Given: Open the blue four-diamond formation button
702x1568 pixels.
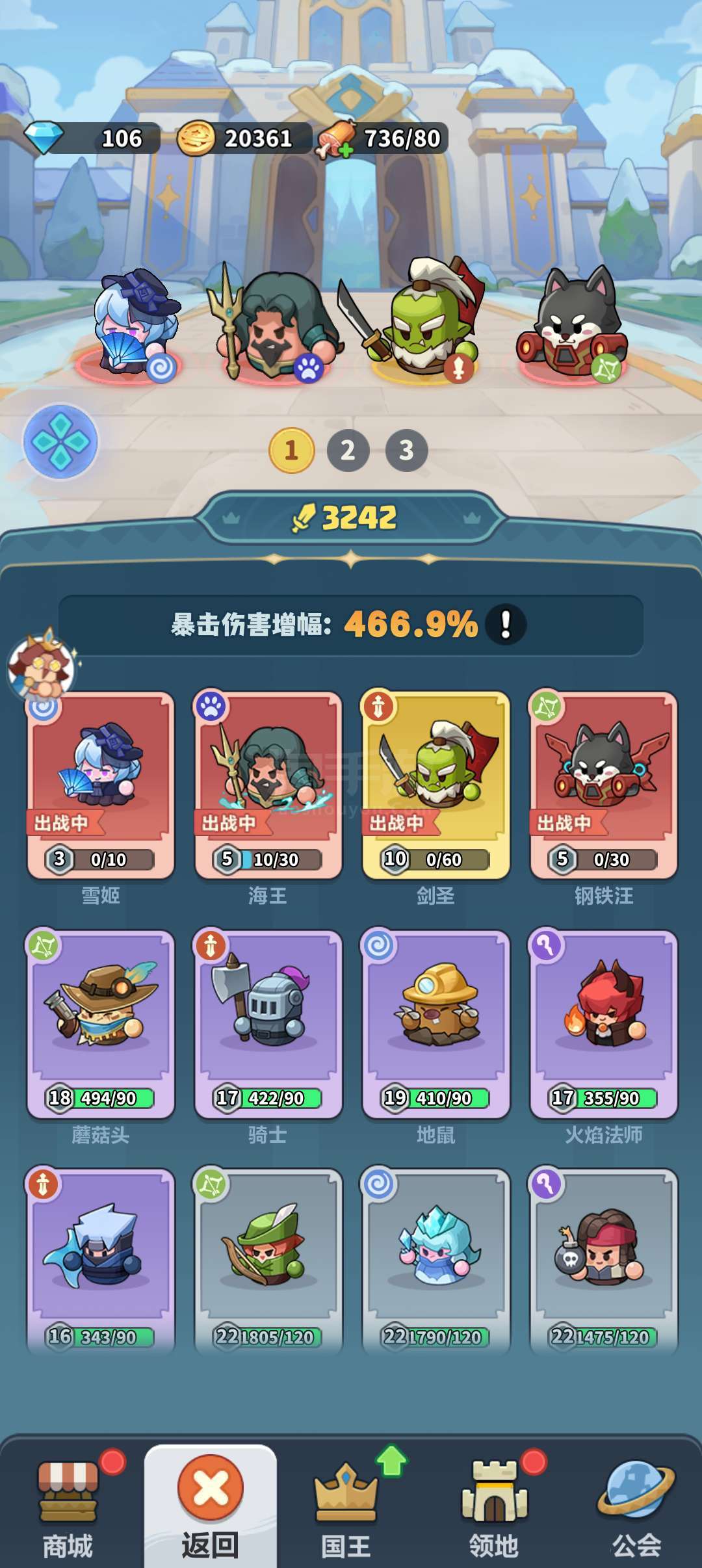Looking at the screenshot, I should 60,442.
